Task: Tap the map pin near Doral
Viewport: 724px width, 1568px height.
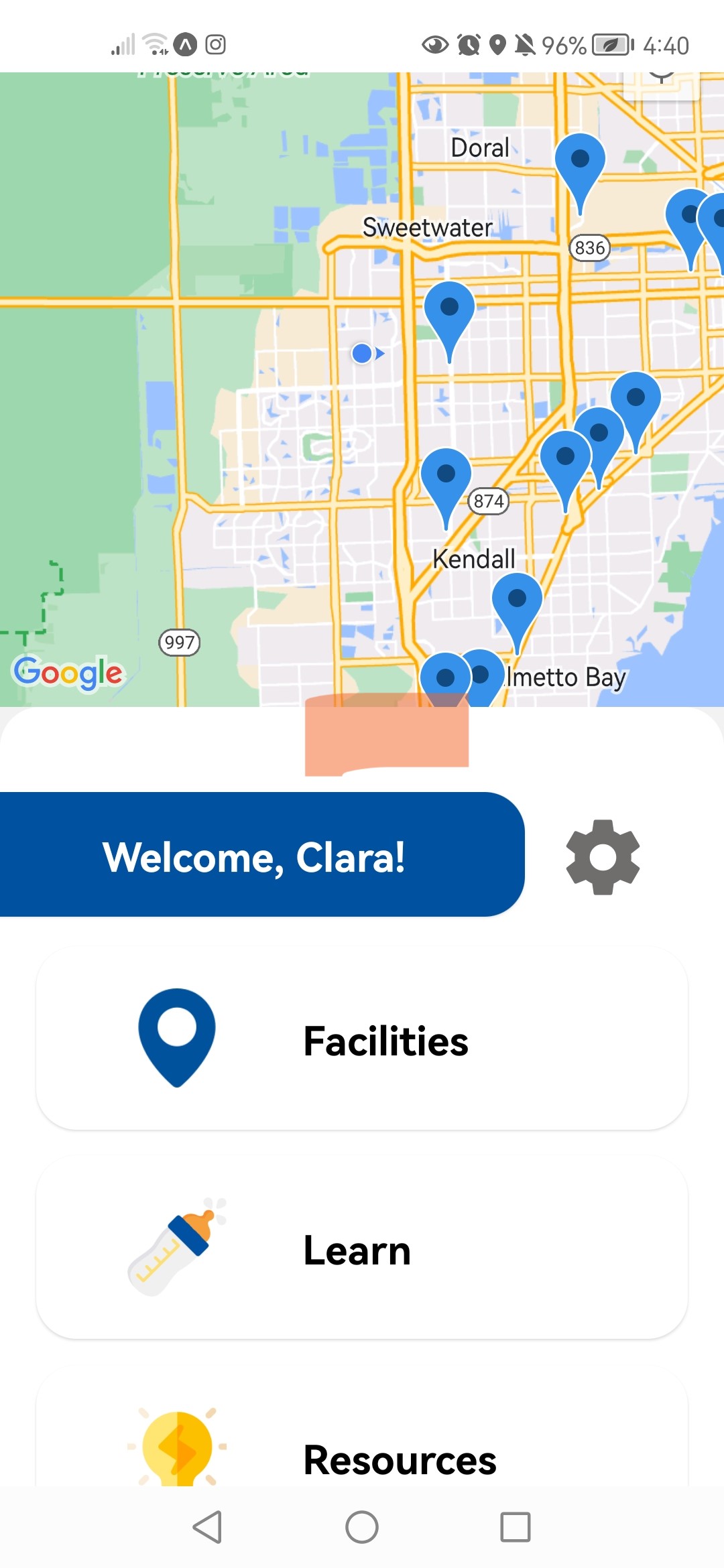Action: tap(580, 162)
